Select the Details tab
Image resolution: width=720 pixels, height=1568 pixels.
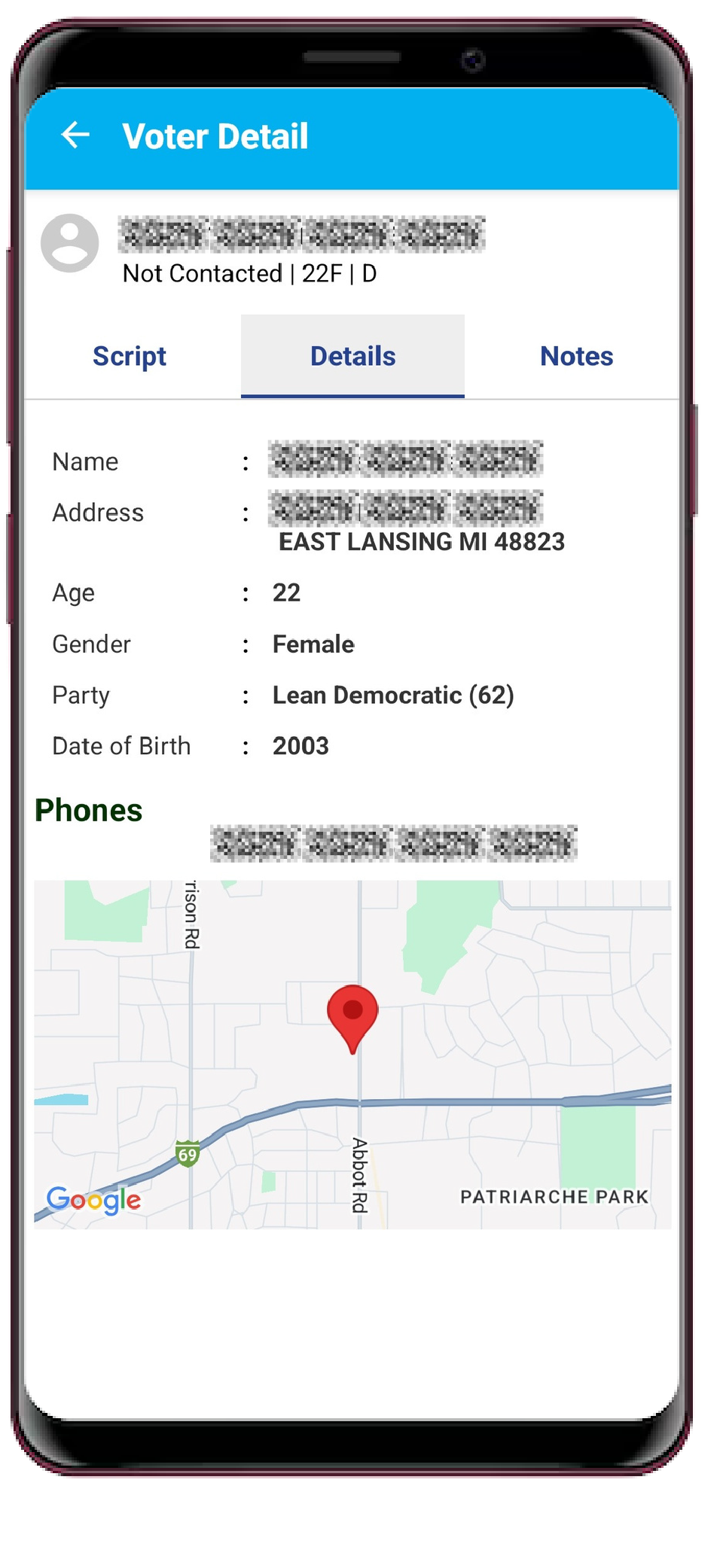[352, 355]
